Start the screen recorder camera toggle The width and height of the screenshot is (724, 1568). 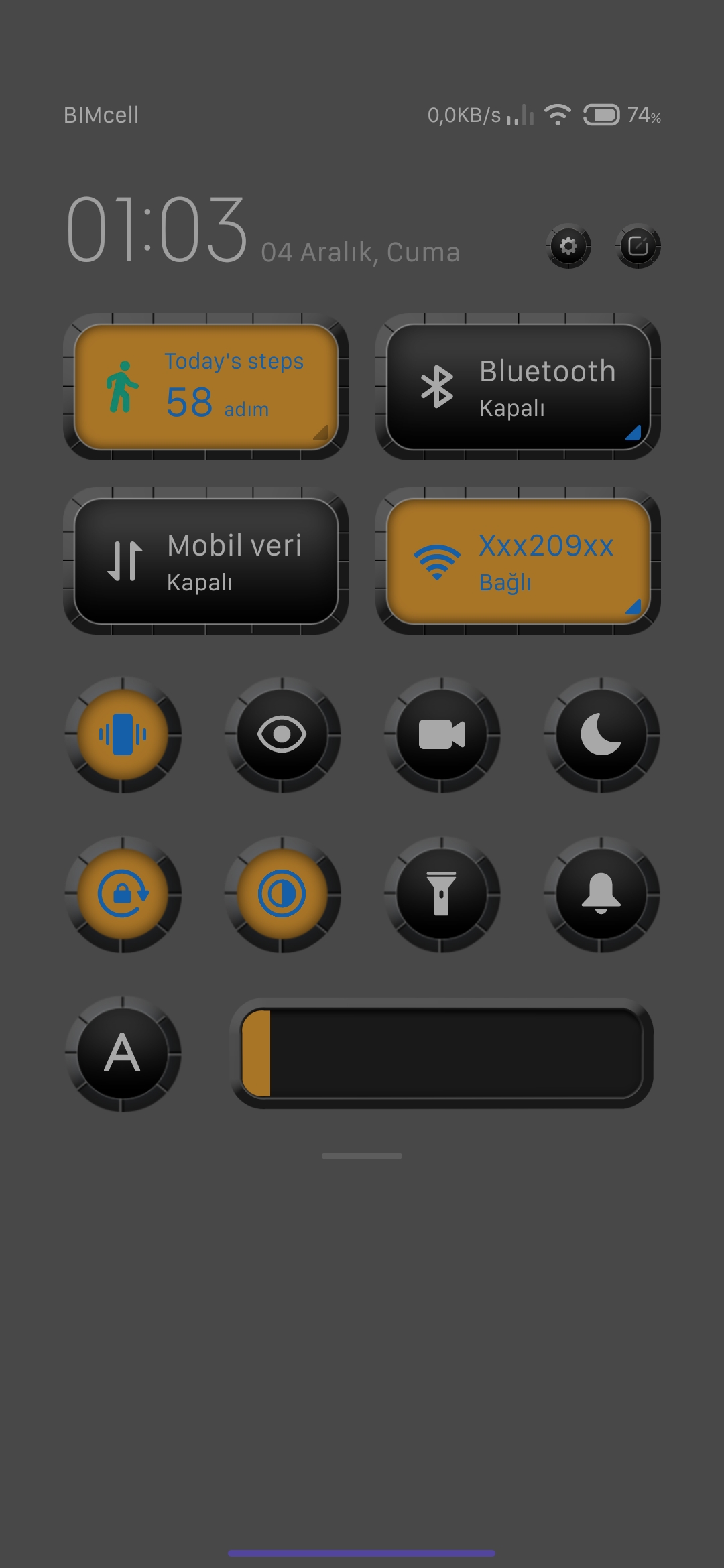[x=442, y=734]
